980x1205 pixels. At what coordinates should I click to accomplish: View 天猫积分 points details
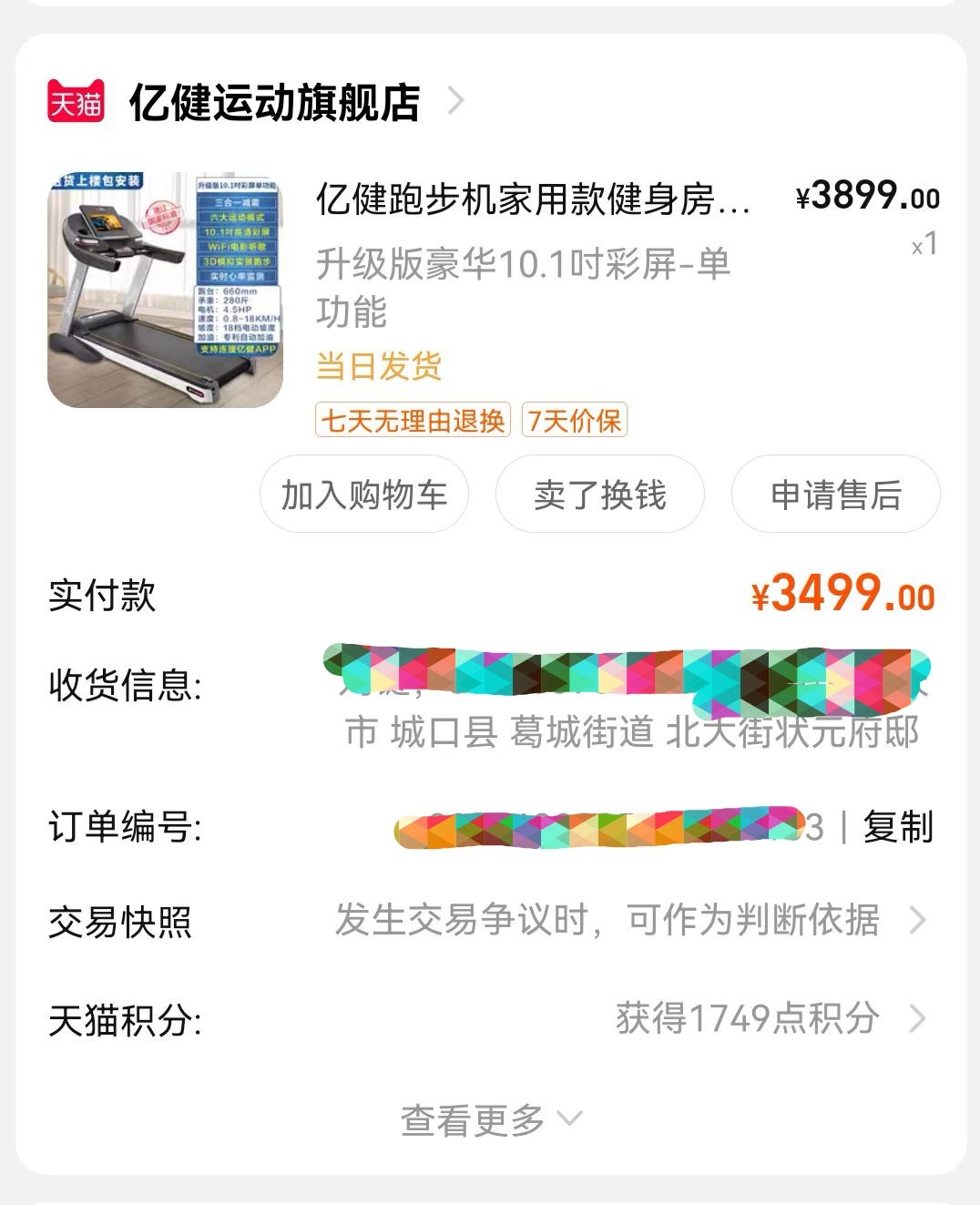(x=747, y=1018)
